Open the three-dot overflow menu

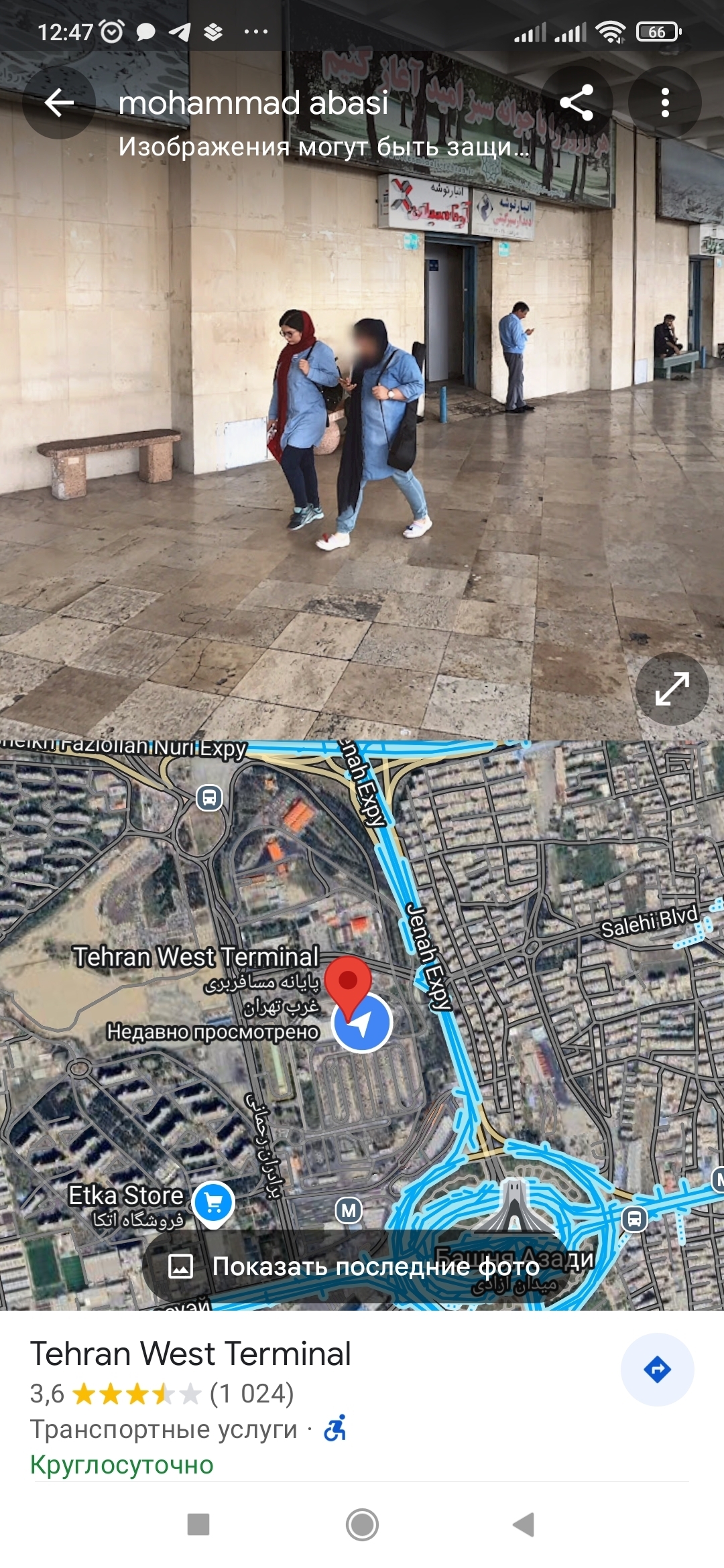tap(664, 103)
